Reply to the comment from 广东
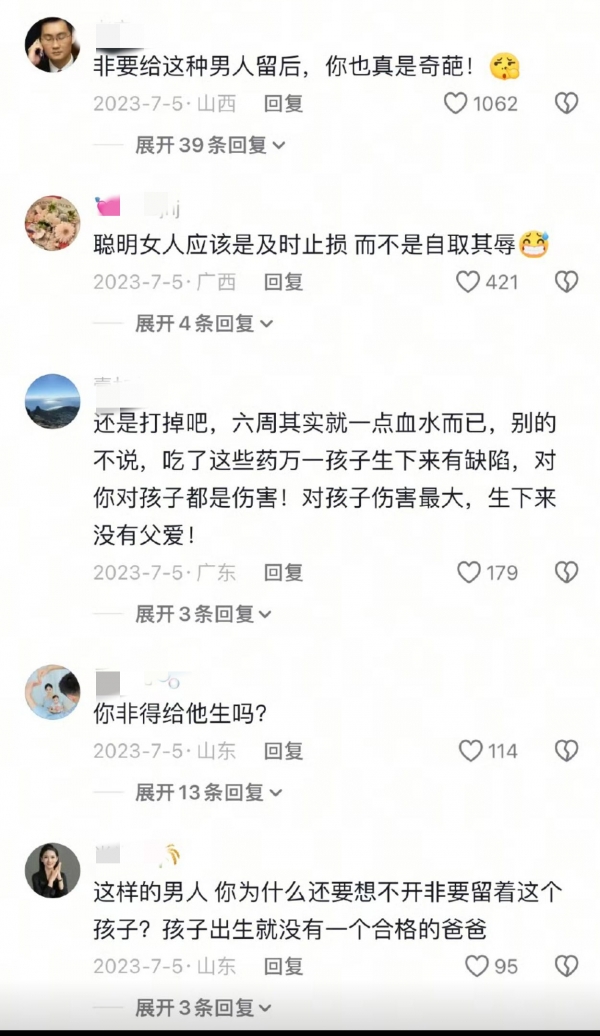The image size is (600, 1036). tap(283, 572)
